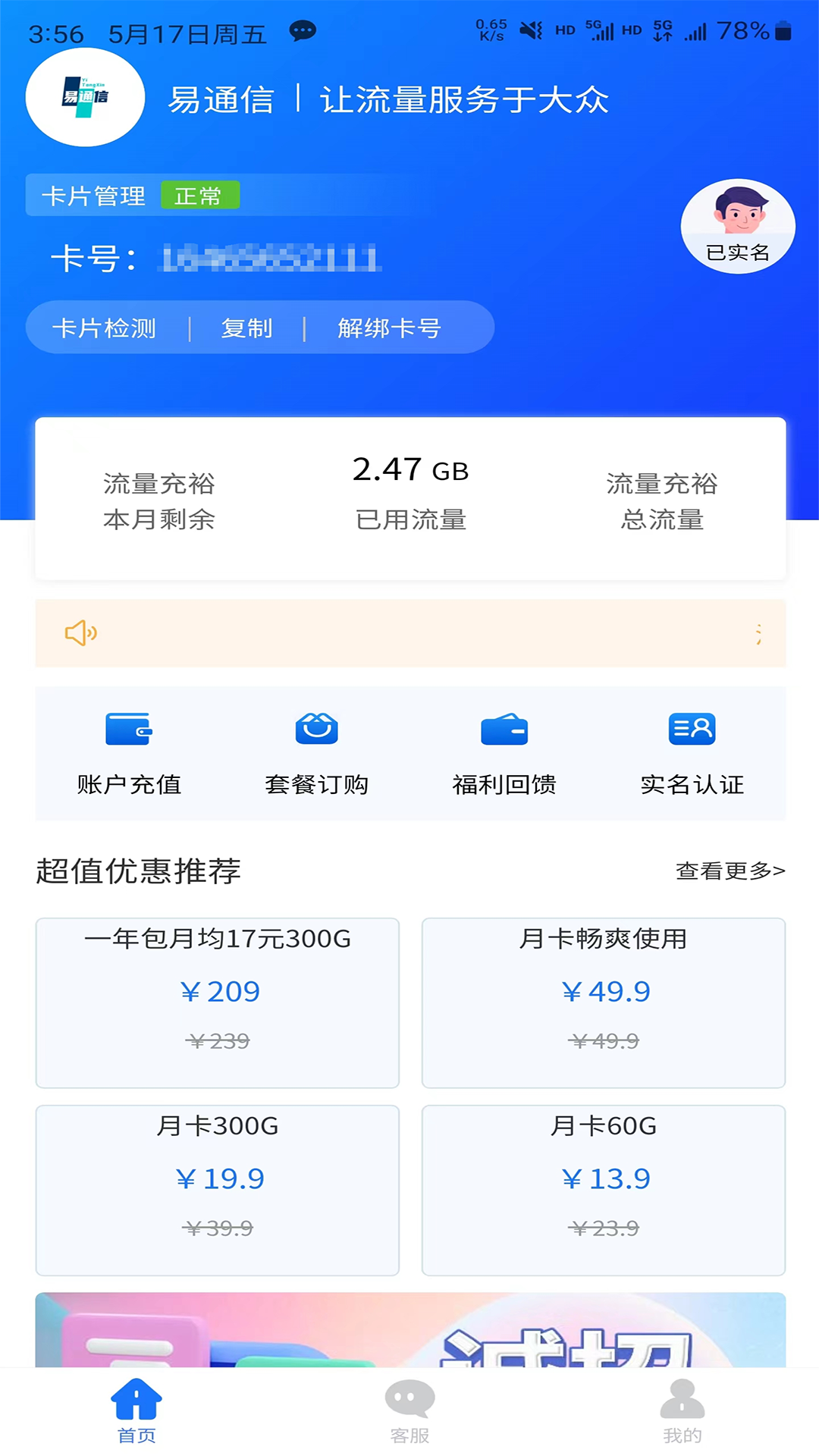Tap the 我的 person icon

tap(681, 1399)
